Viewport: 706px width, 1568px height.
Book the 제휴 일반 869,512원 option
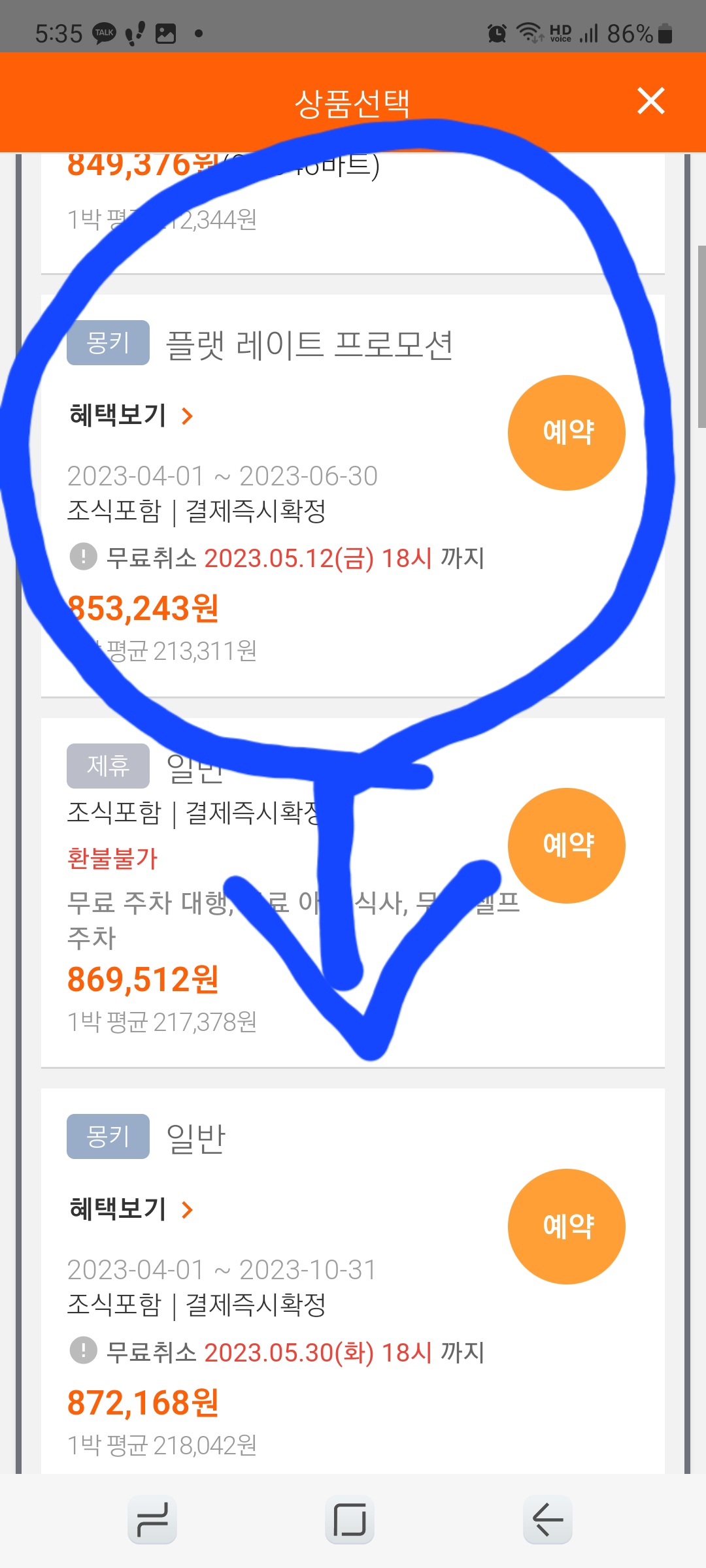567,845
